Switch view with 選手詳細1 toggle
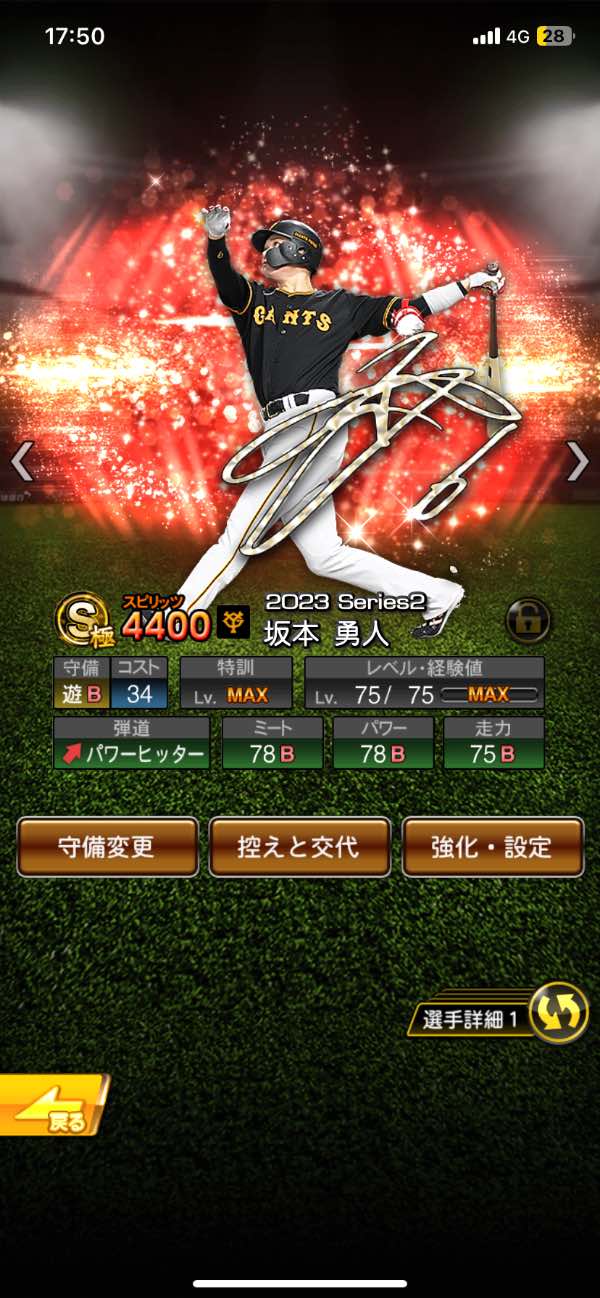Screen dimensions: 600x1298 (556, 1013)
